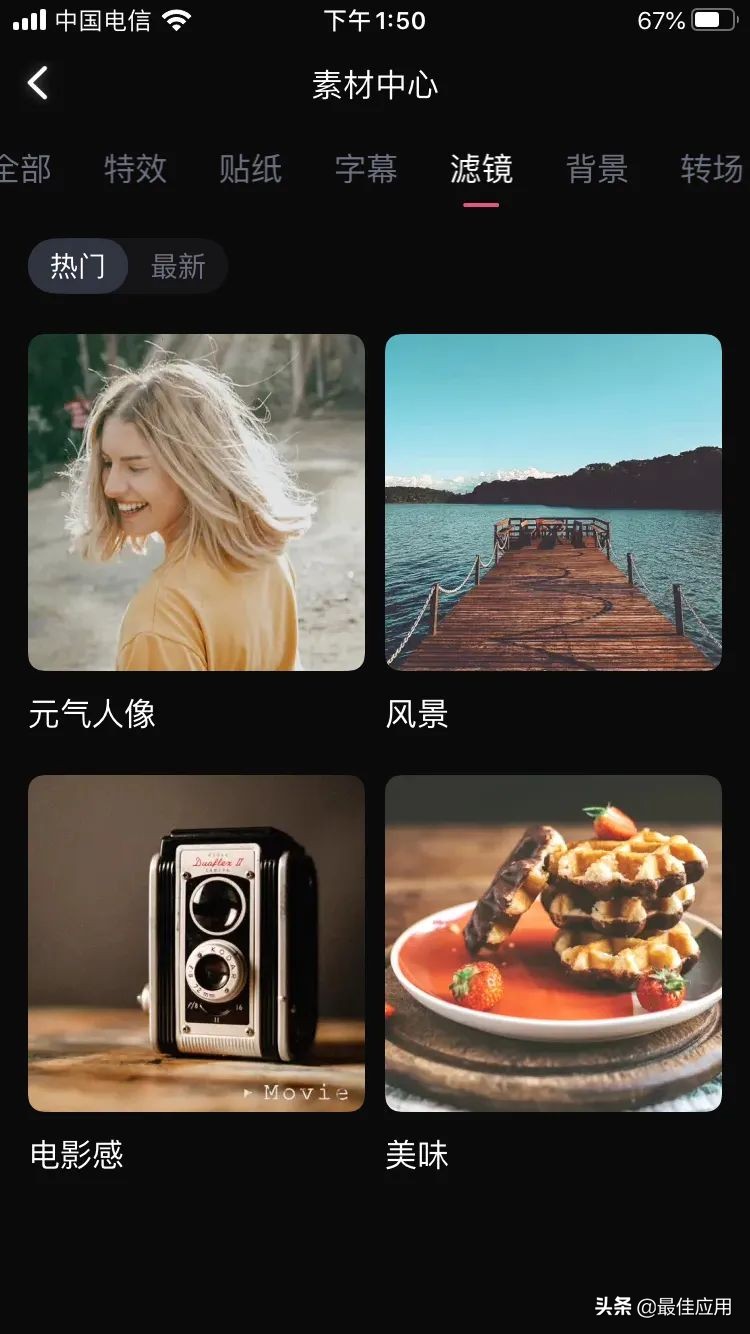Select the 风景 filter preview image

[553, 502]
